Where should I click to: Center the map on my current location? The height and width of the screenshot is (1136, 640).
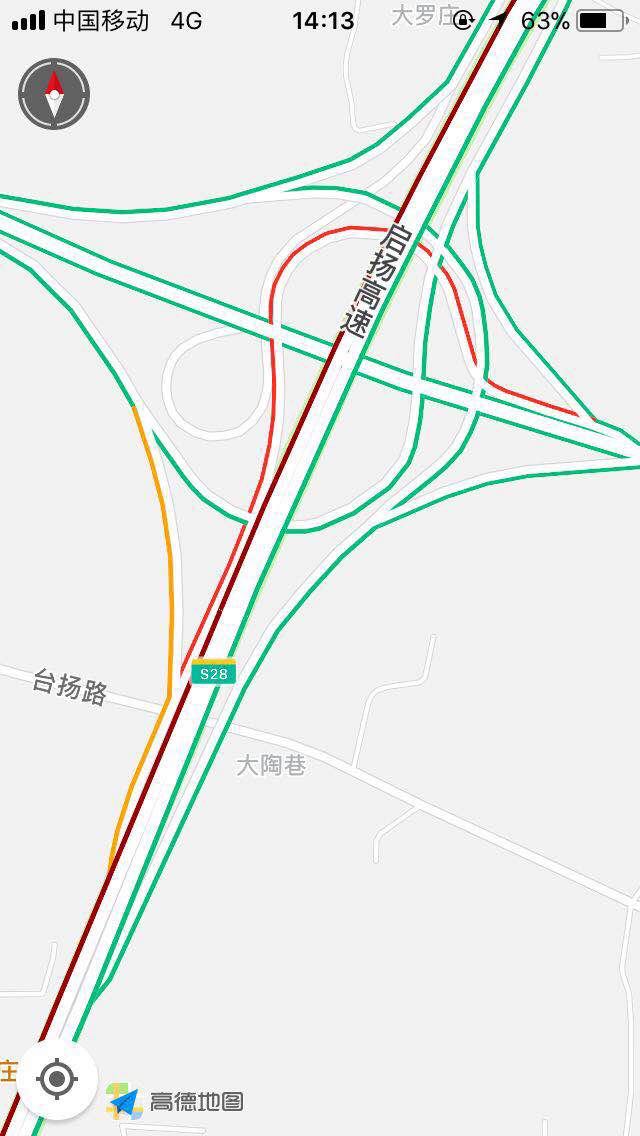click(x=57, y=1079)
